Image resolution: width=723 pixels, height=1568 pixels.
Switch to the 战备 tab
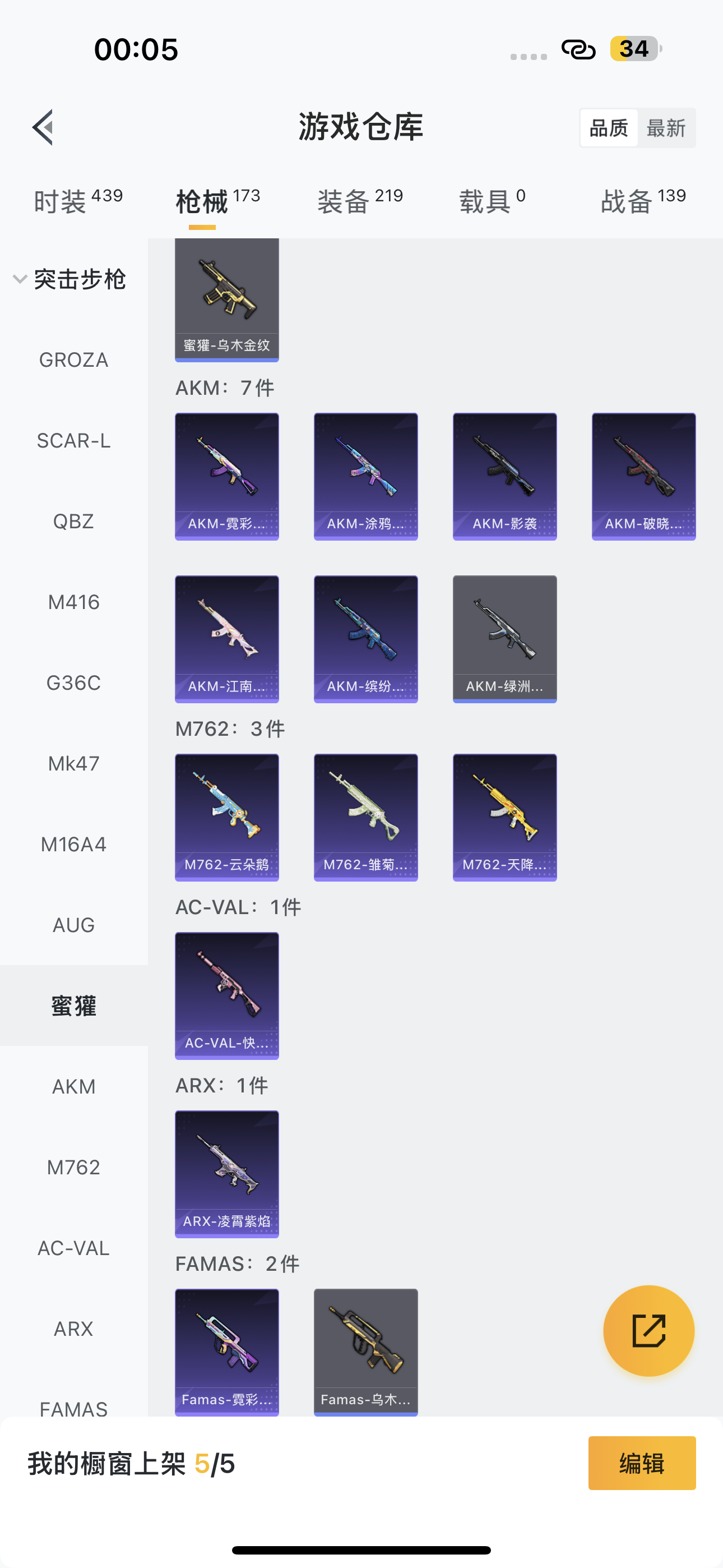643,201
